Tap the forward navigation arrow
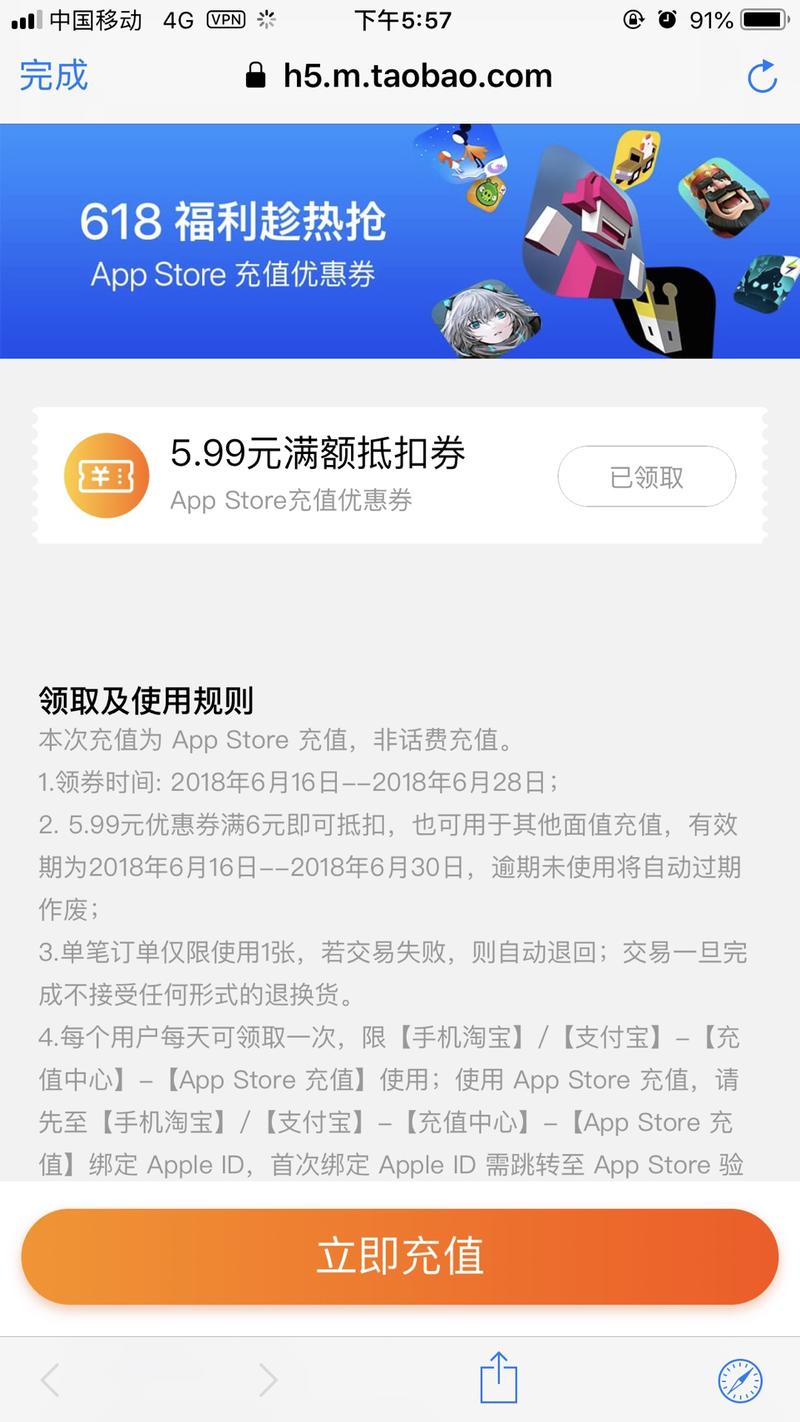This screenshot has width=800, height=1422. (268, 1378)
